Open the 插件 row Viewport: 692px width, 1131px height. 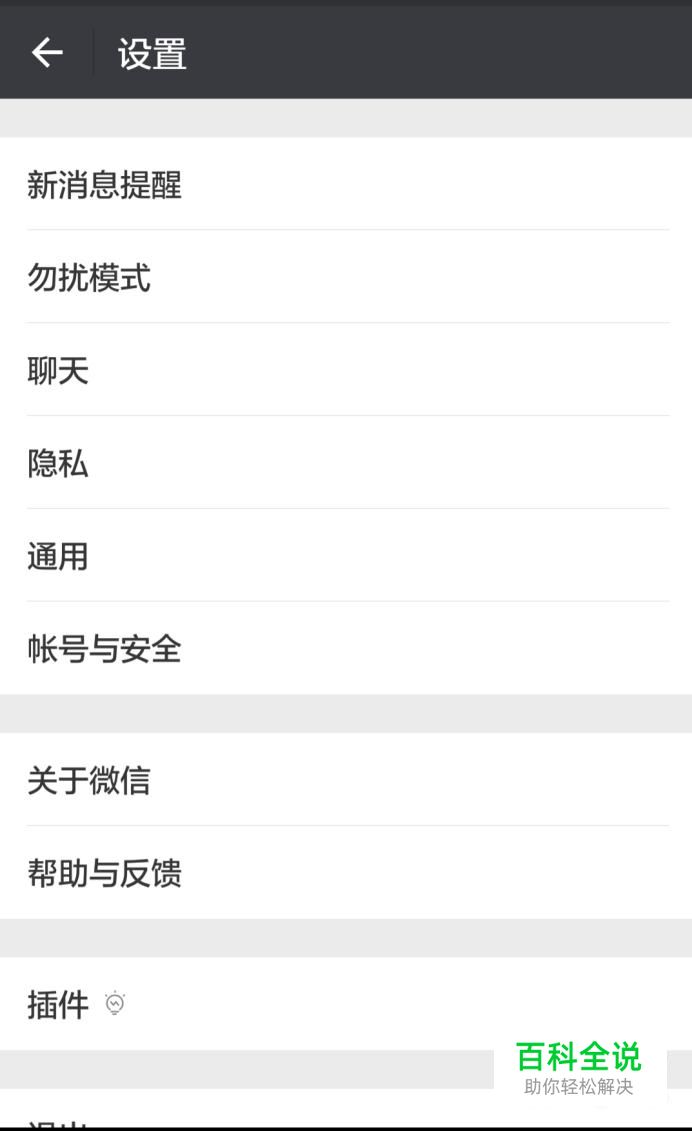click(x=346, y=1004)
